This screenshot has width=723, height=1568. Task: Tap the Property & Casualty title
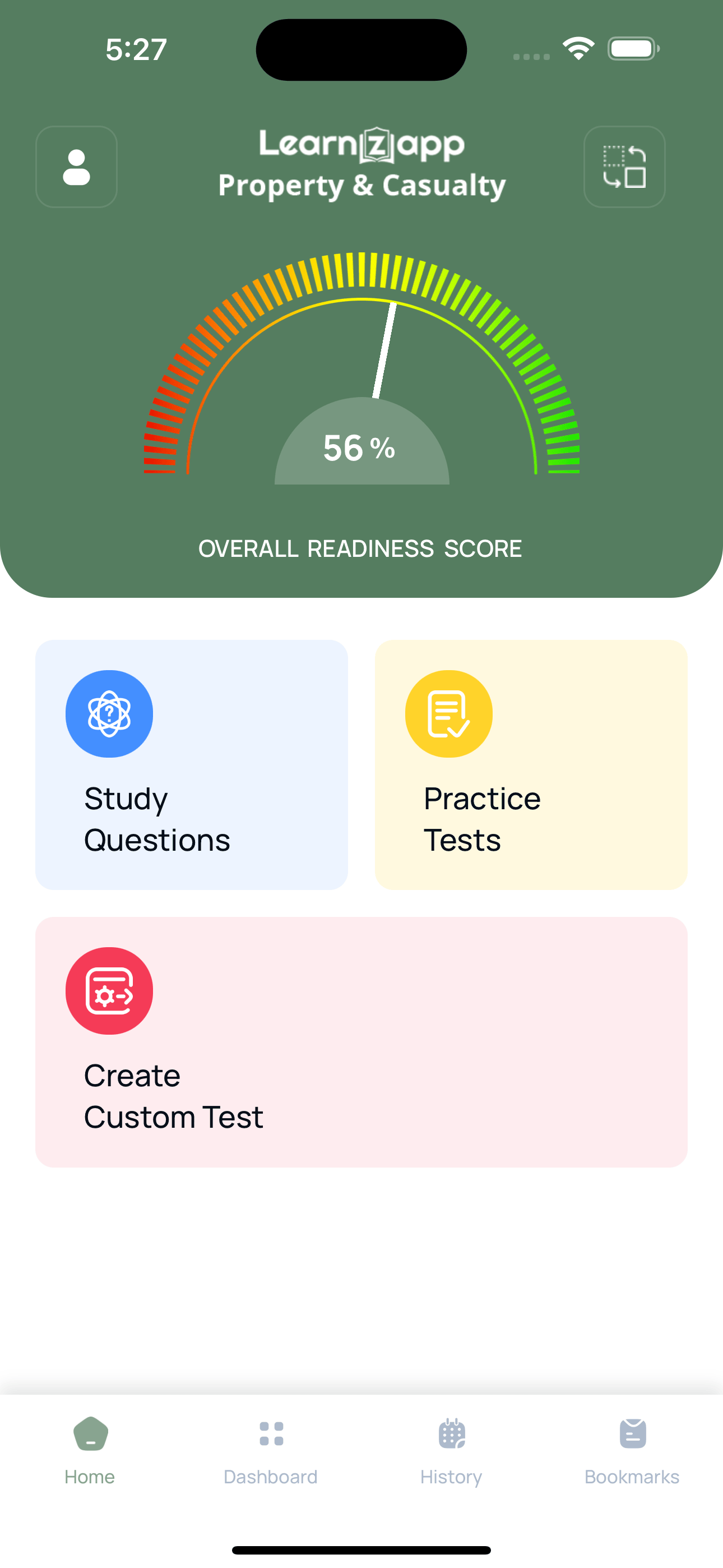(361, 186)
